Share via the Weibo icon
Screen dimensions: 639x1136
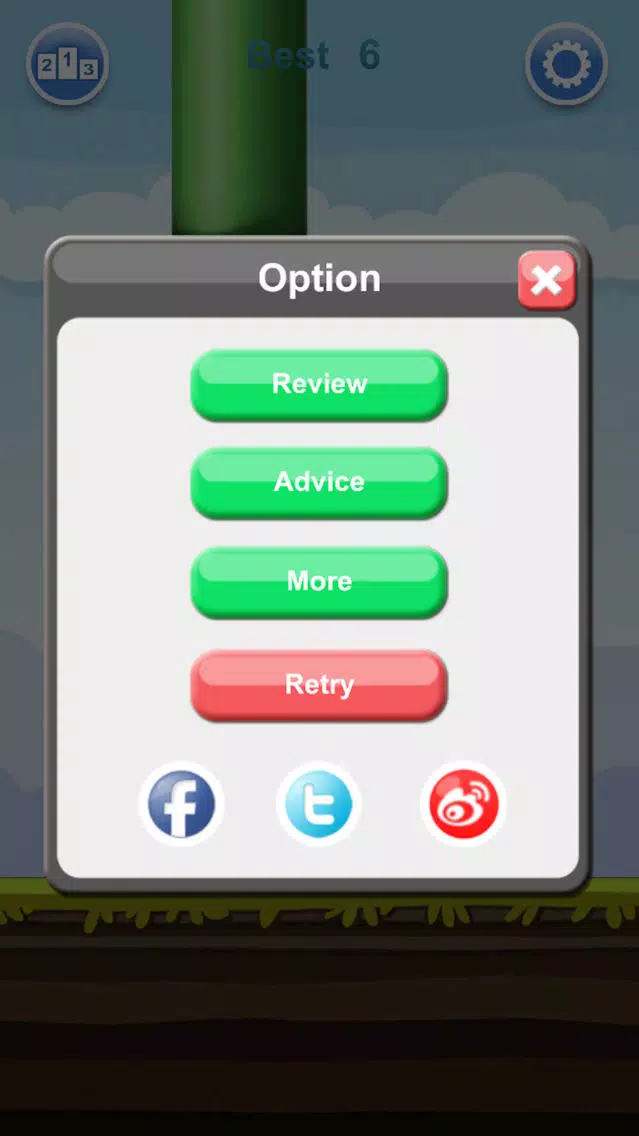462,804
